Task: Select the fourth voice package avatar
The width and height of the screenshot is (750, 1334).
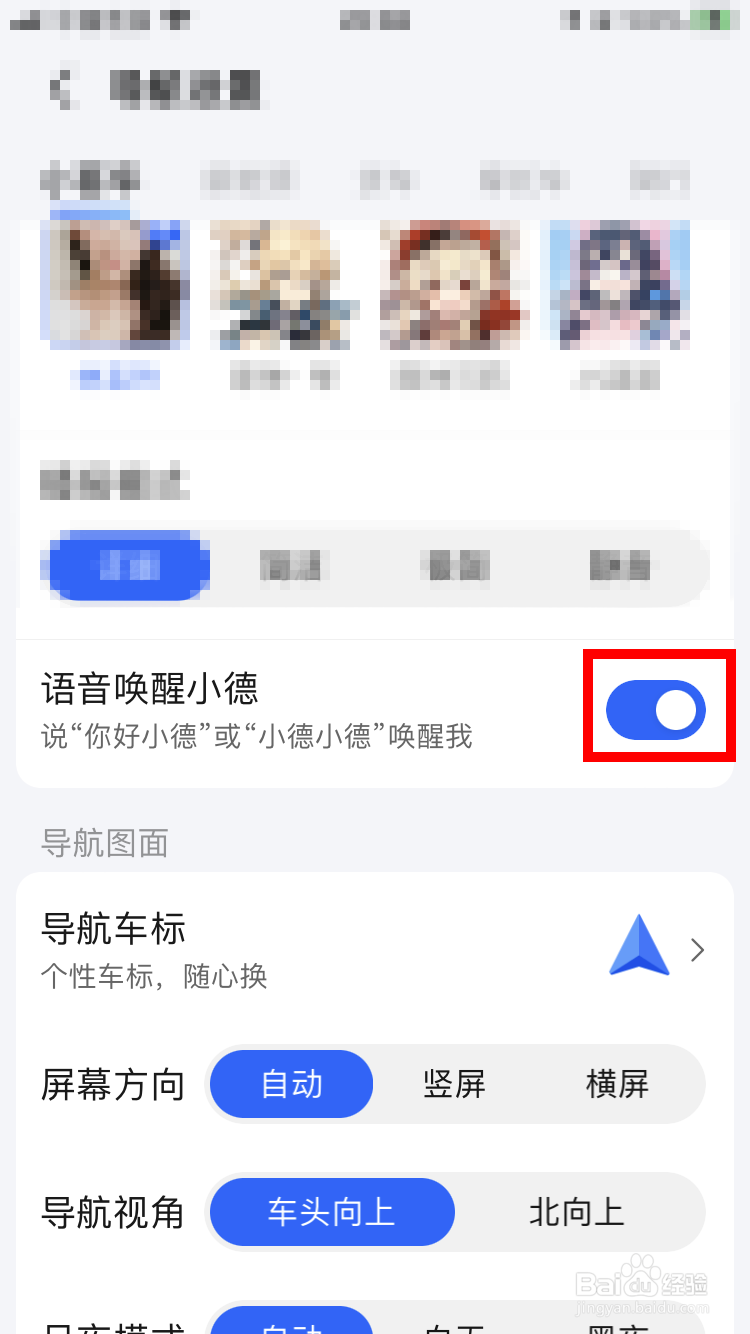Action: pos(617,283)
